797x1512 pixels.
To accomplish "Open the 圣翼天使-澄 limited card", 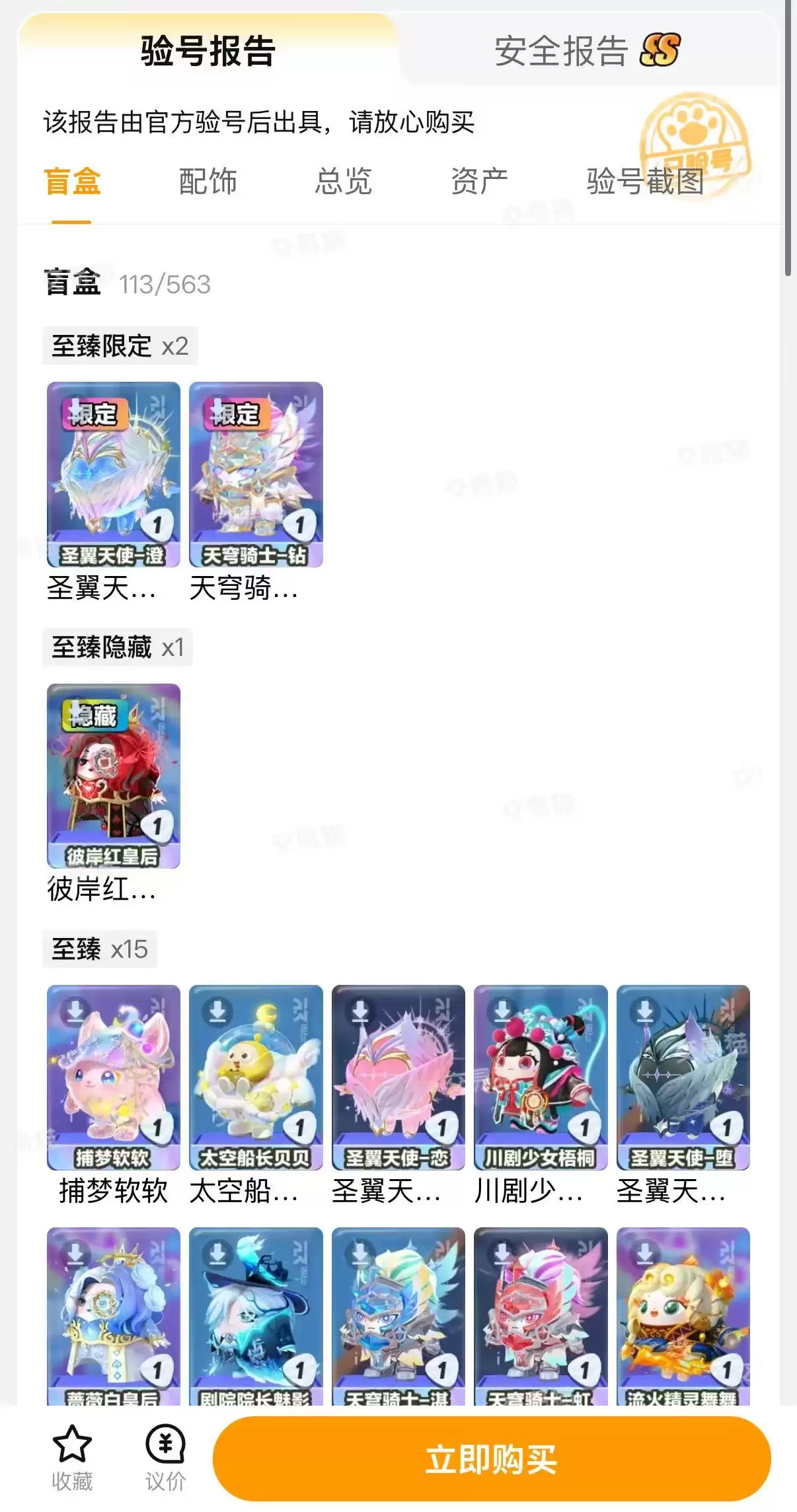I will click(114, 474).
